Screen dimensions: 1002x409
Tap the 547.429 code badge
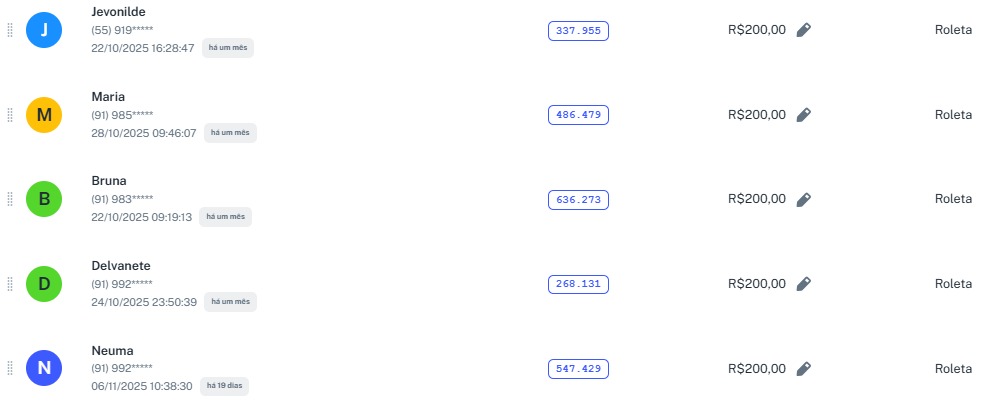pyautogui.click(x=578, y=369)
